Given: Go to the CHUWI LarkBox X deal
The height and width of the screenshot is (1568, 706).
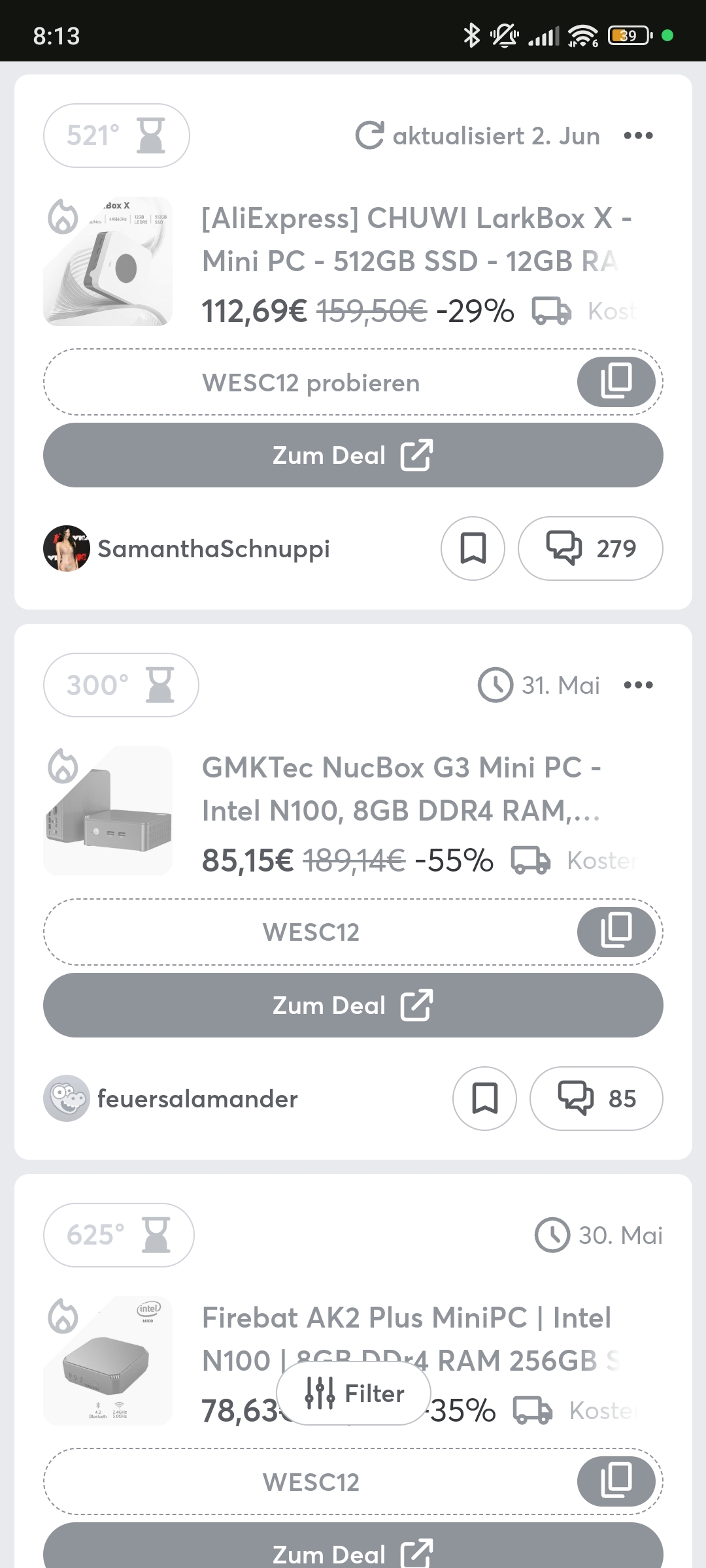Looking at the screenshot, I should [x=353, y=455].
